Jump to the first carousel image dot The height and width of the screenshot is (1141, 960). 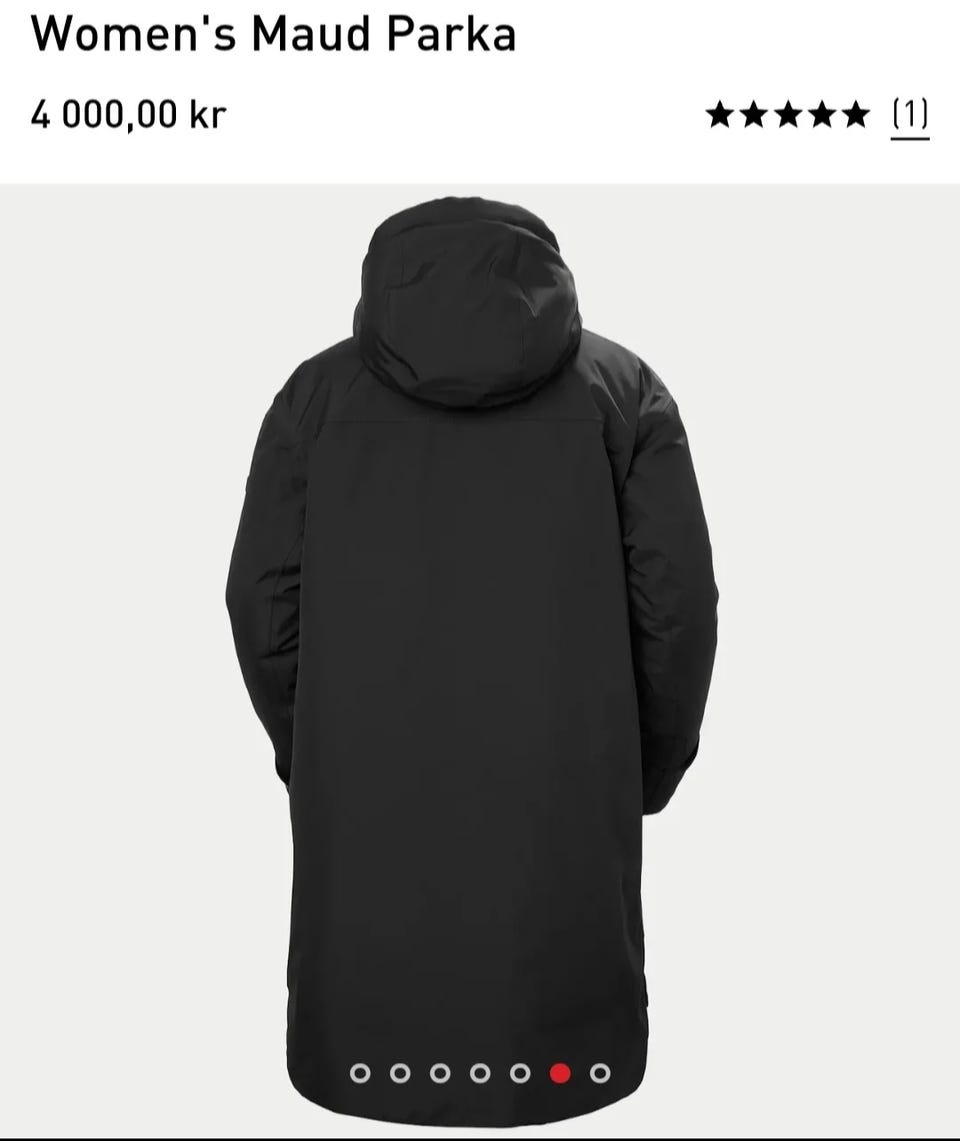pos(360,1073)
